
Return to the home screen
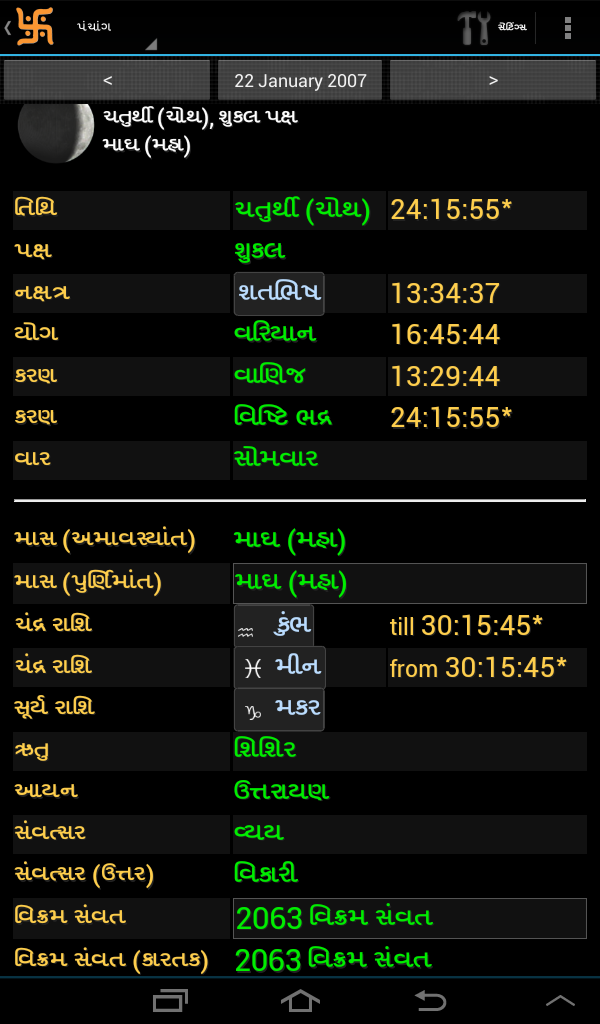tap(300, 999)
